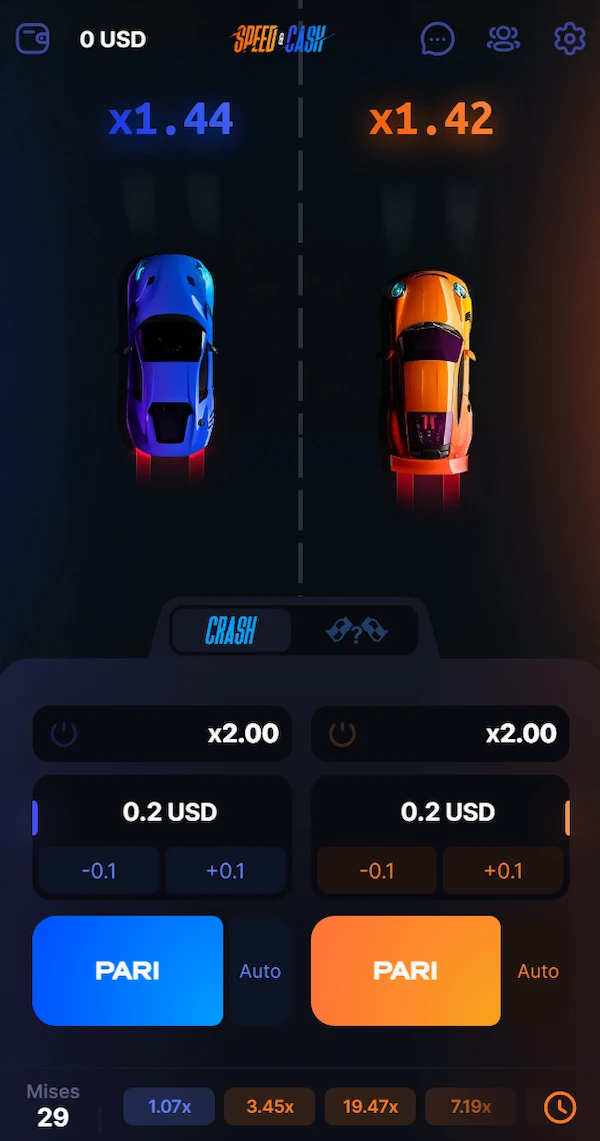
Task: Enable Auto for the blue car
Action: pyautogui.click(x=260, y=971)
